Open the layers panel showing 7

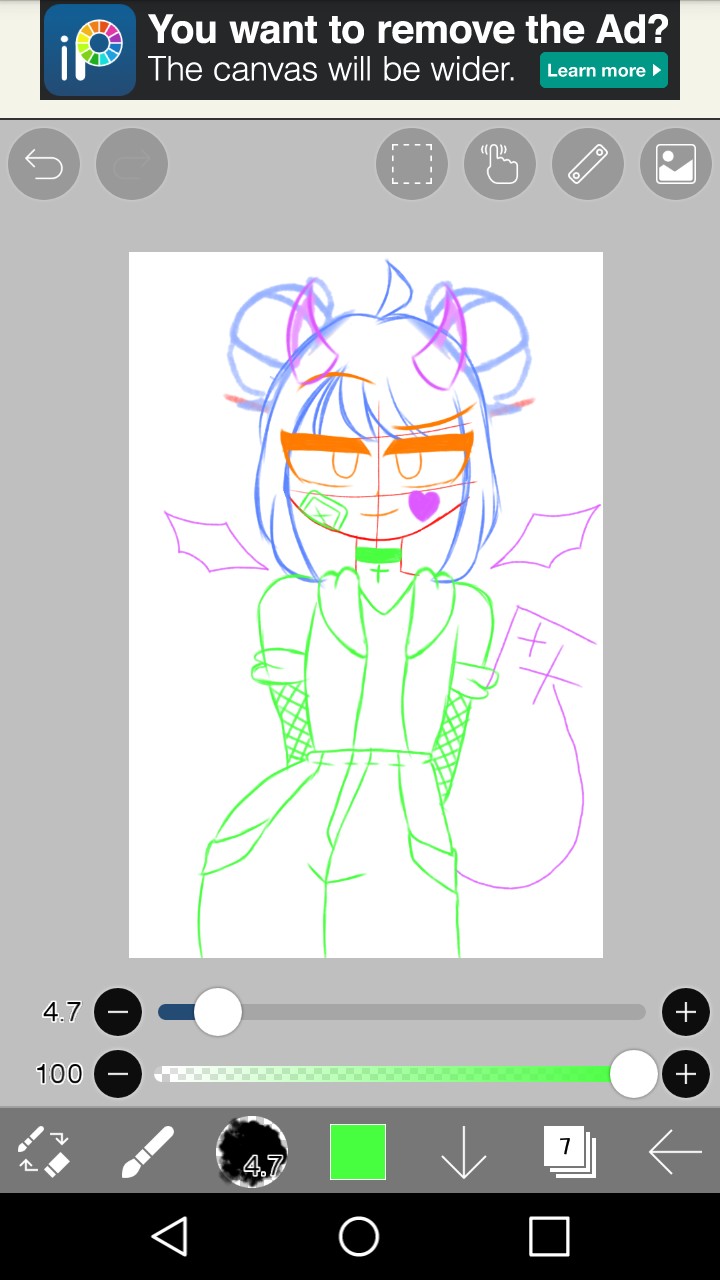click(x=569, y=1152)
